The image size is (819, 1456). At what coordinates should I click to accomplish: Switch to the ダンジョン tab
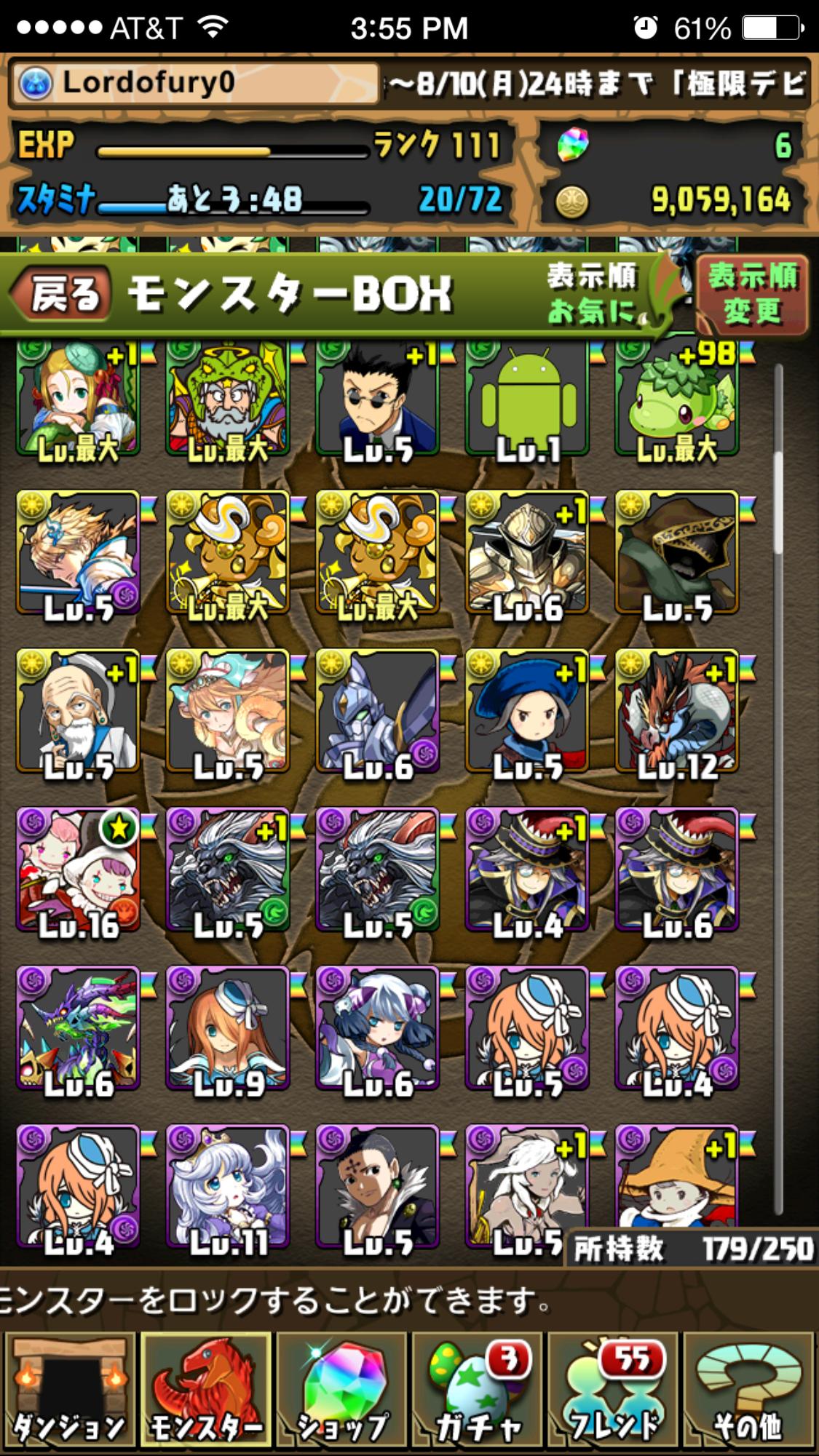coord(68,1390)
